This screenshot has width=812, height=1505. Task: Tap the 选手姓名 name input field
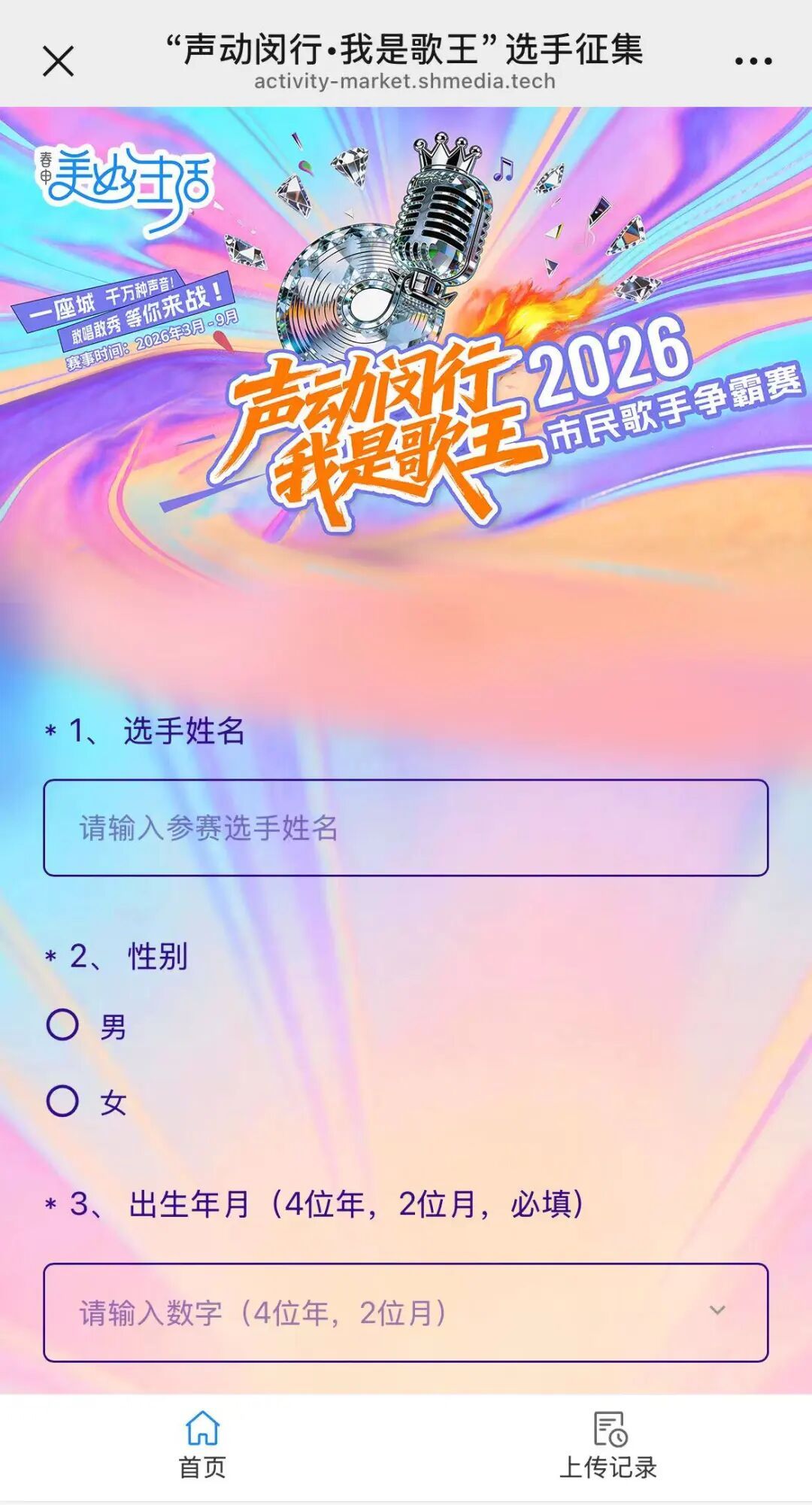tap(406, 827)
